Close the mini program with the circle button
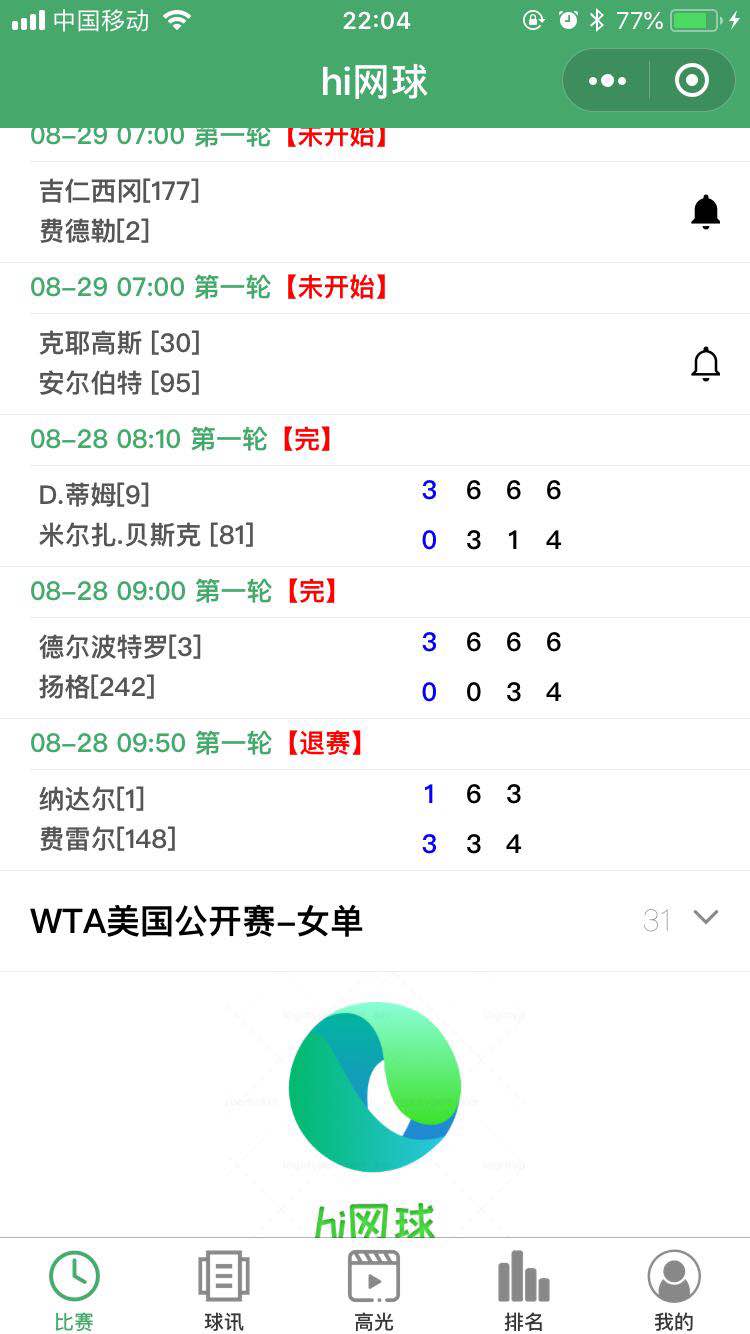Viewport: 750px width, 1334px height. 692,80
